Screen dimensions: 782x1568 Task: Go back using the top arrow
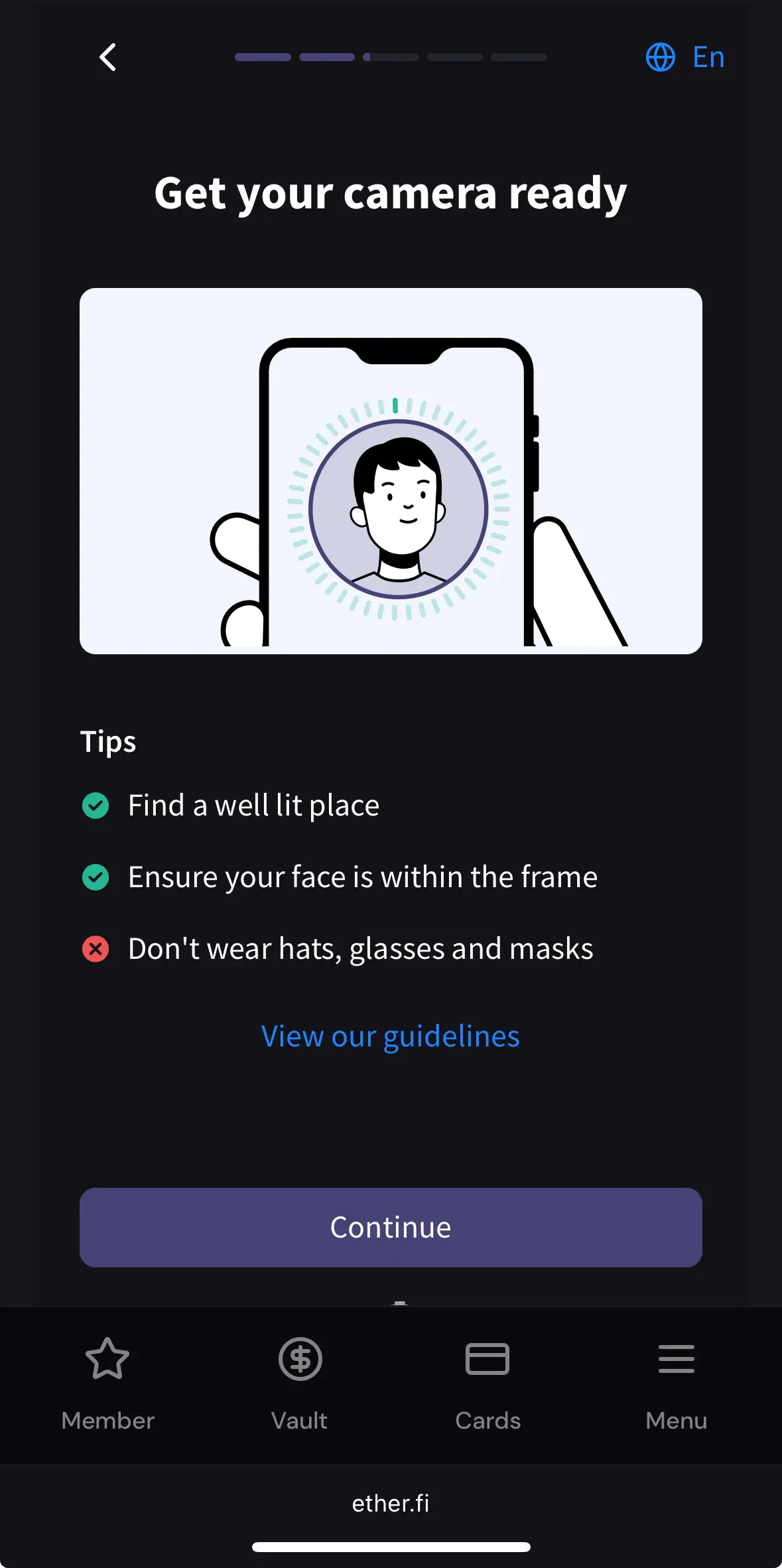[x=107, y=57]
